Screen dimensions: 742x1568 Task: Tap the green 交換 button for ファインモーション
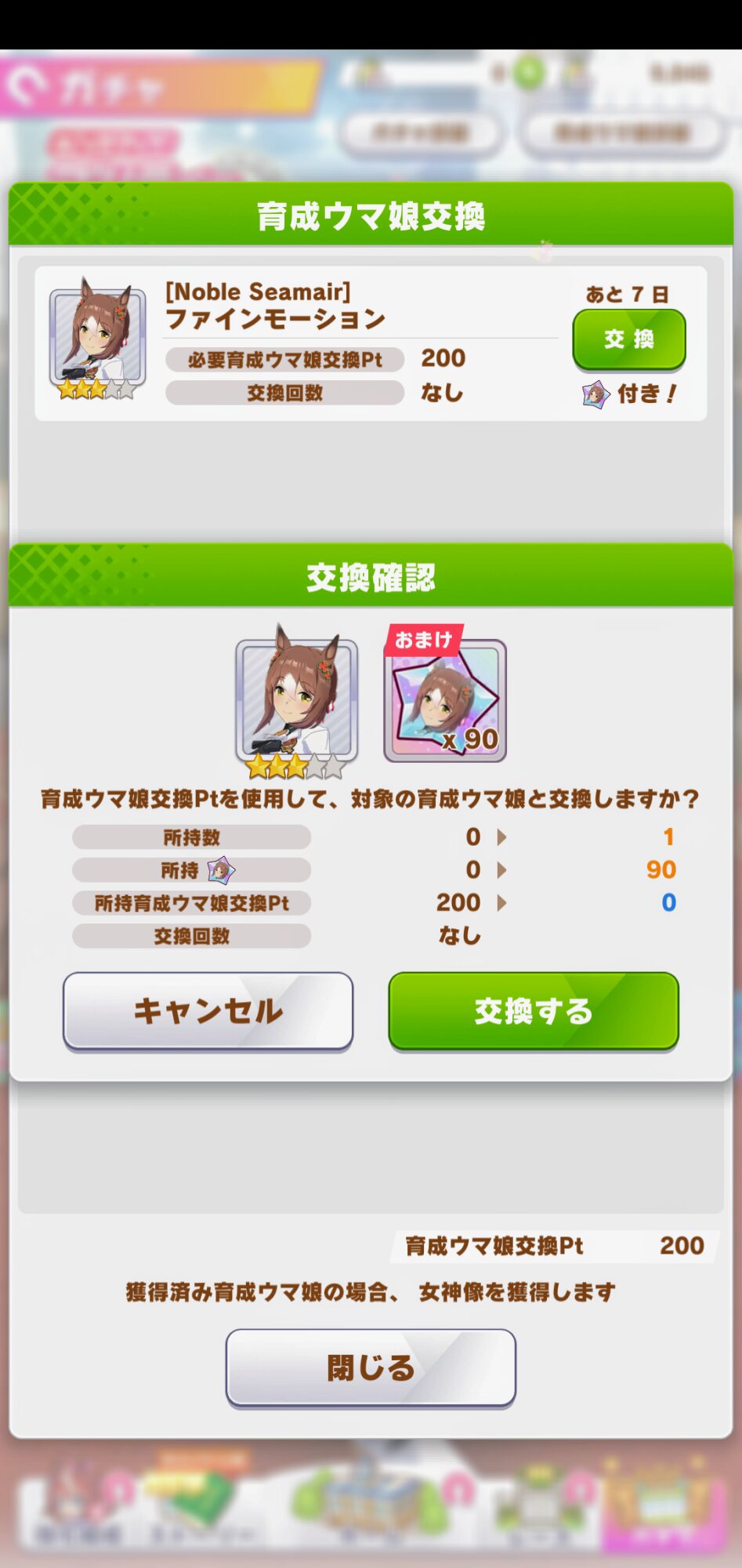click(x=629, y=339)
